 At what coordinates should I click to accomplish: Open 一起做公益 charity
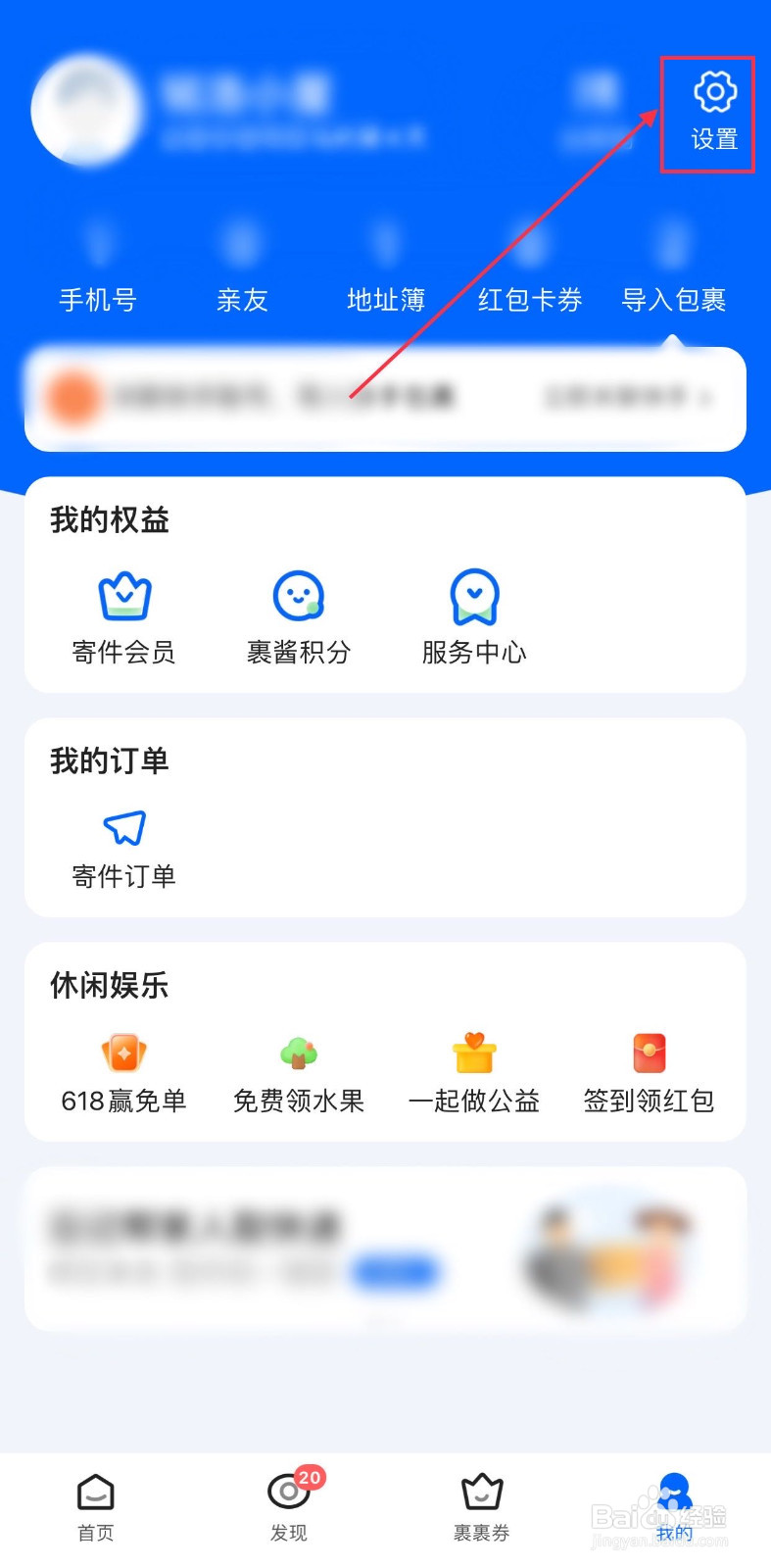474,1071
